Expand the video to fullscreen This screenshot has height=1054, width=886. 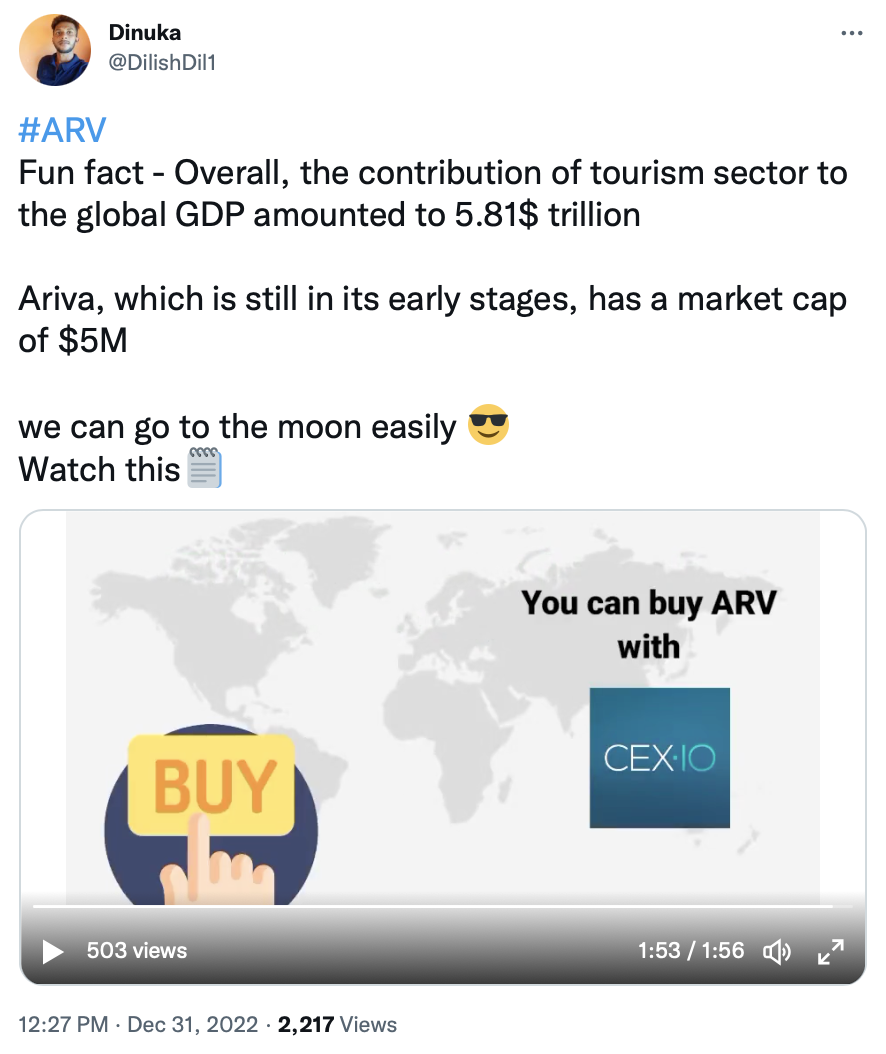(x=831, y=951)
